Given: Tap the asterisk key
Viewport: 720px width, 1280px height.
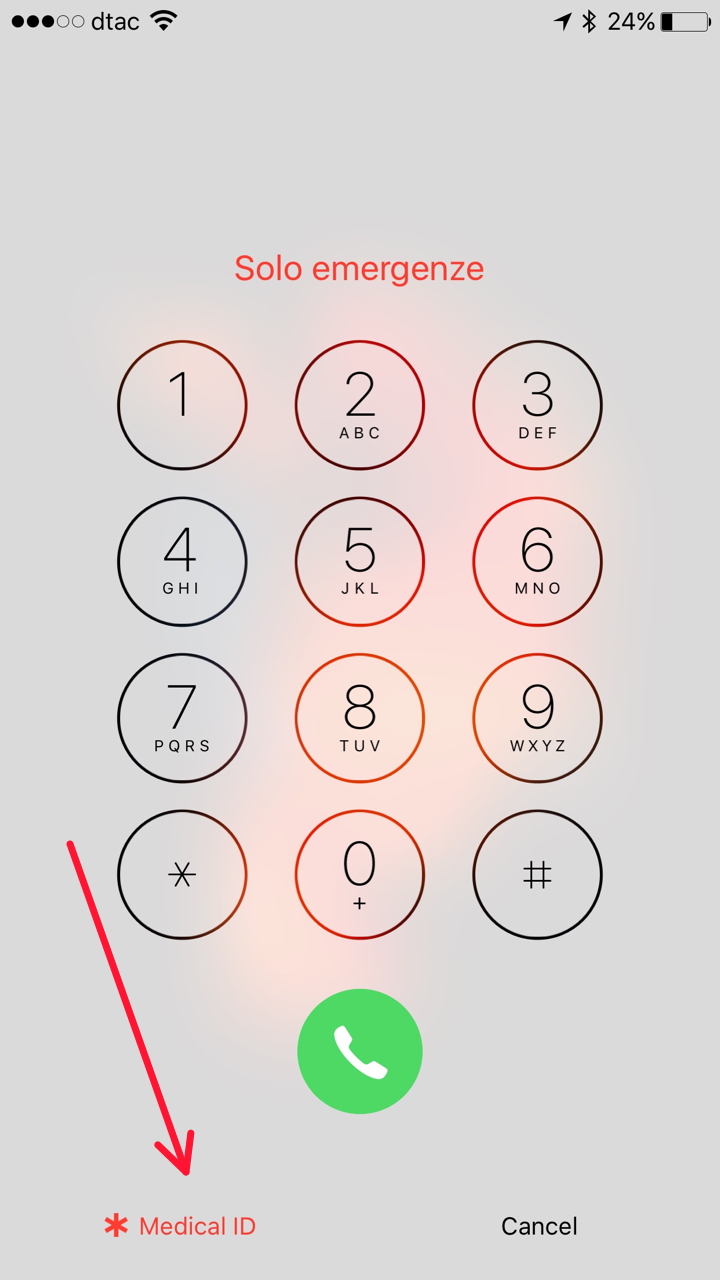Looking at the screenshot, I should pos(182,875).
